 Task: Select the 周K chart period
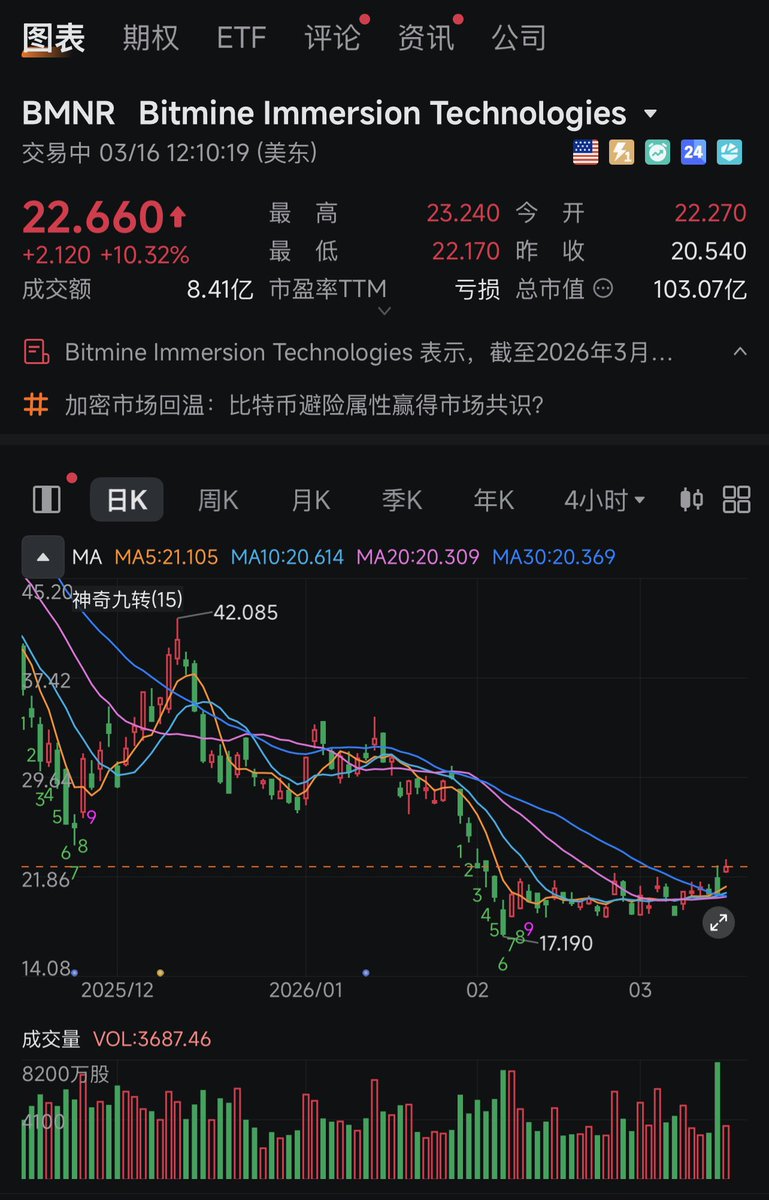click(x=218, y=500)
